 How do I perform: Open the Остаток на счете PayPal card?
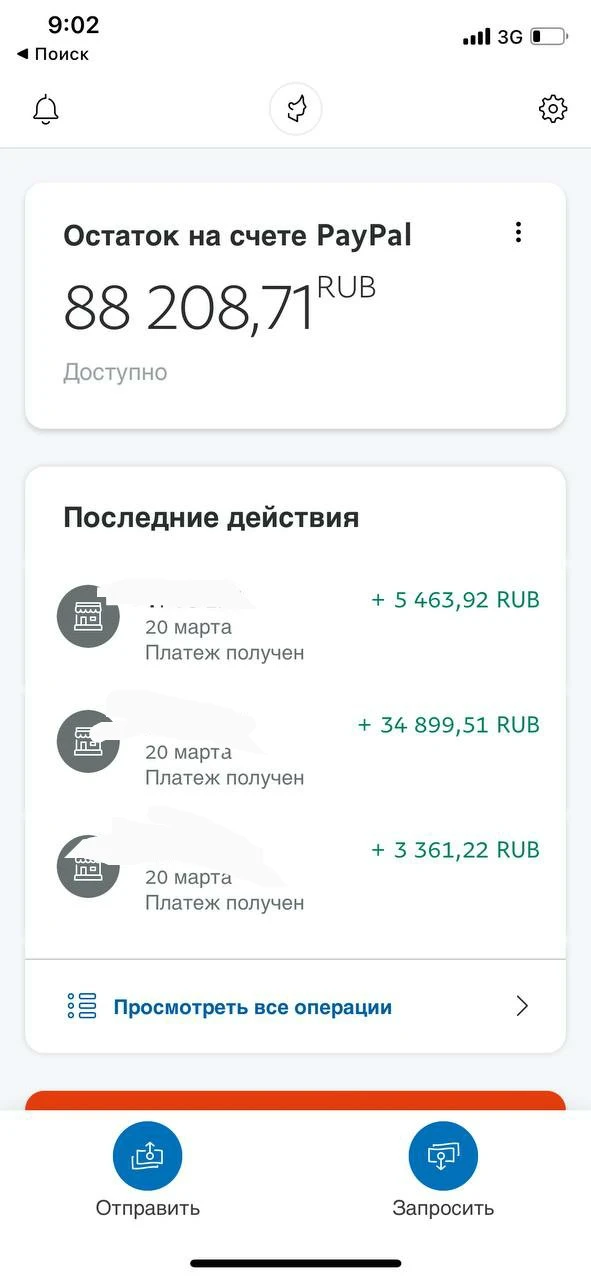[x=296, y=306]
